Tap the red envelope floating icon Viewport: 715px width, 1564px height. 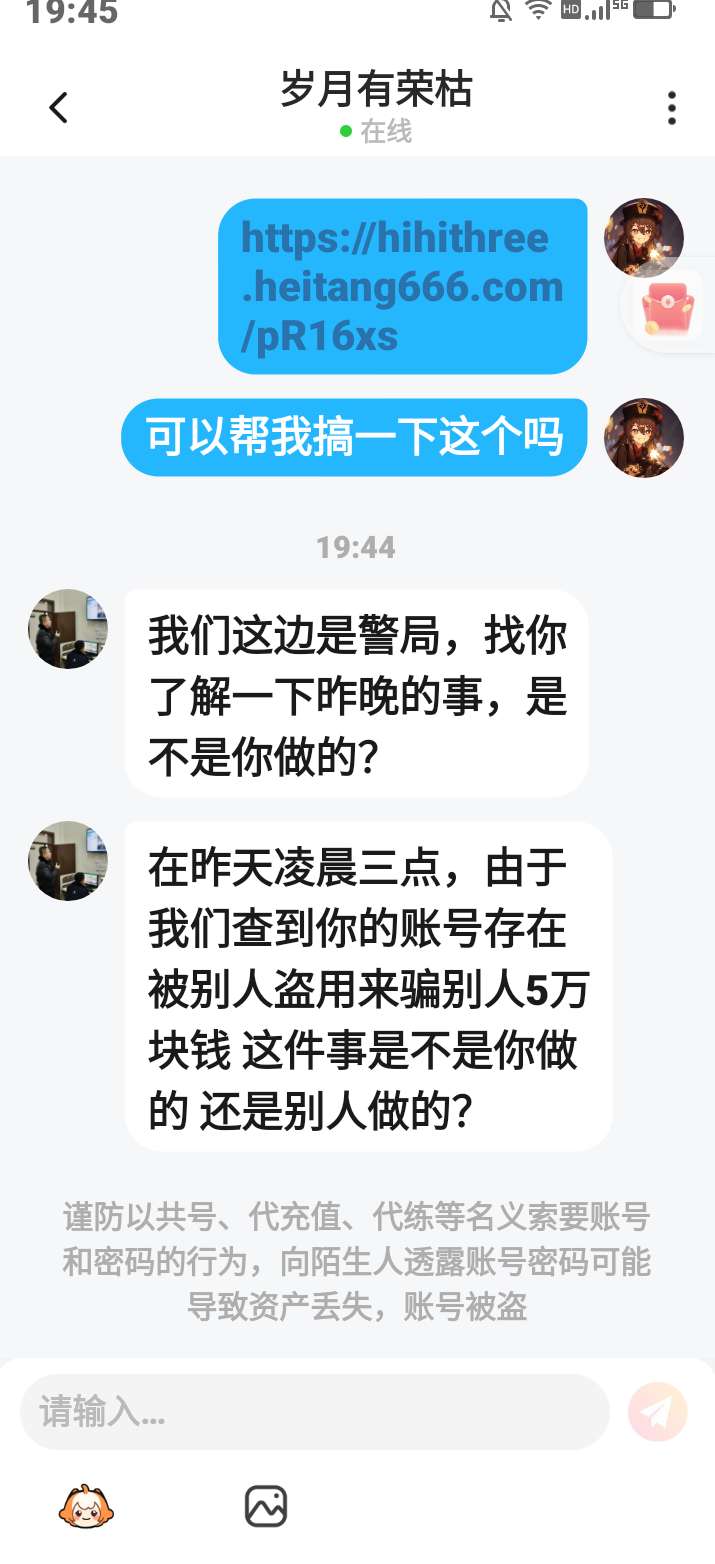point(664,308)
